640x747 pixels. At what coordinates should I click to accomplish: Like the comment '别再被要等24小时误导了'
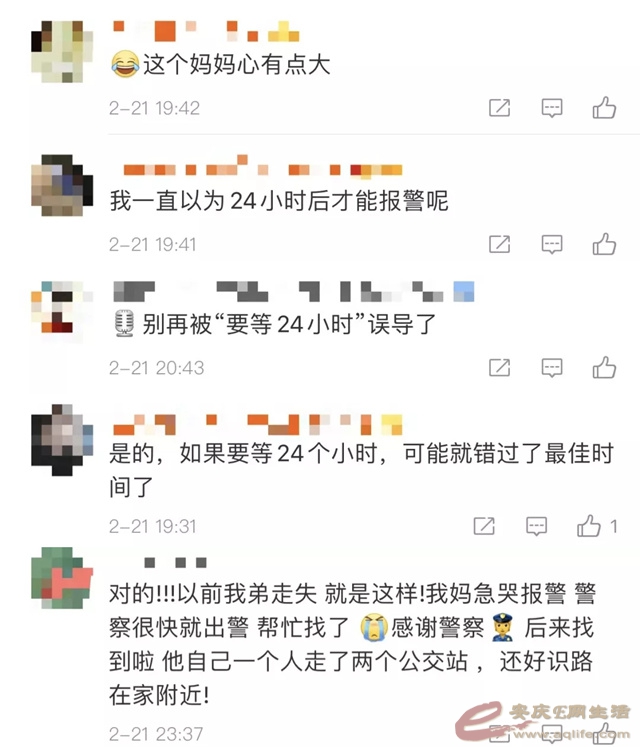pyautogui.click(x=604, y=368)
